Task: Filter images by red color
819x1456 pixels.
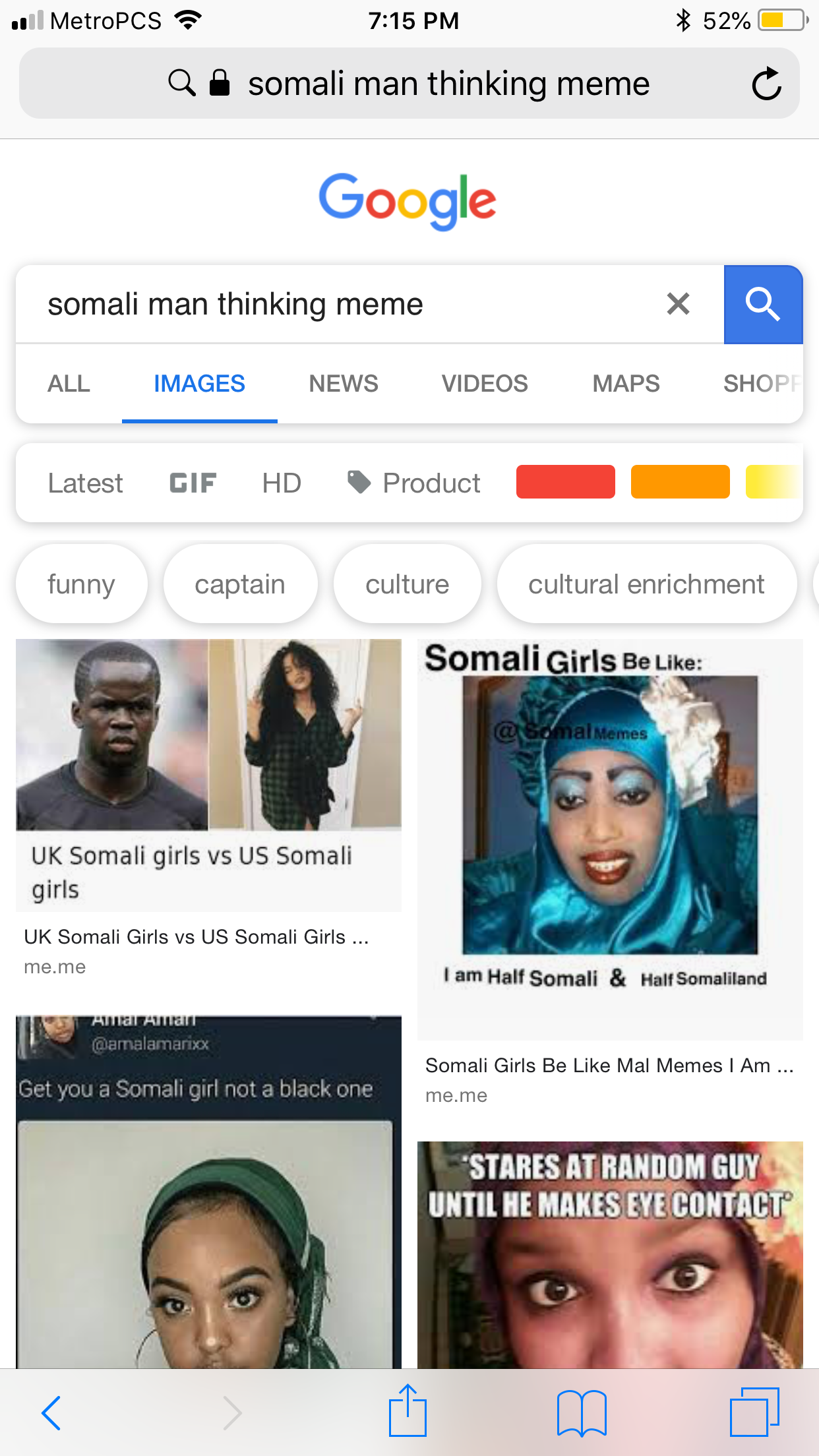Action: pos(565,482)
